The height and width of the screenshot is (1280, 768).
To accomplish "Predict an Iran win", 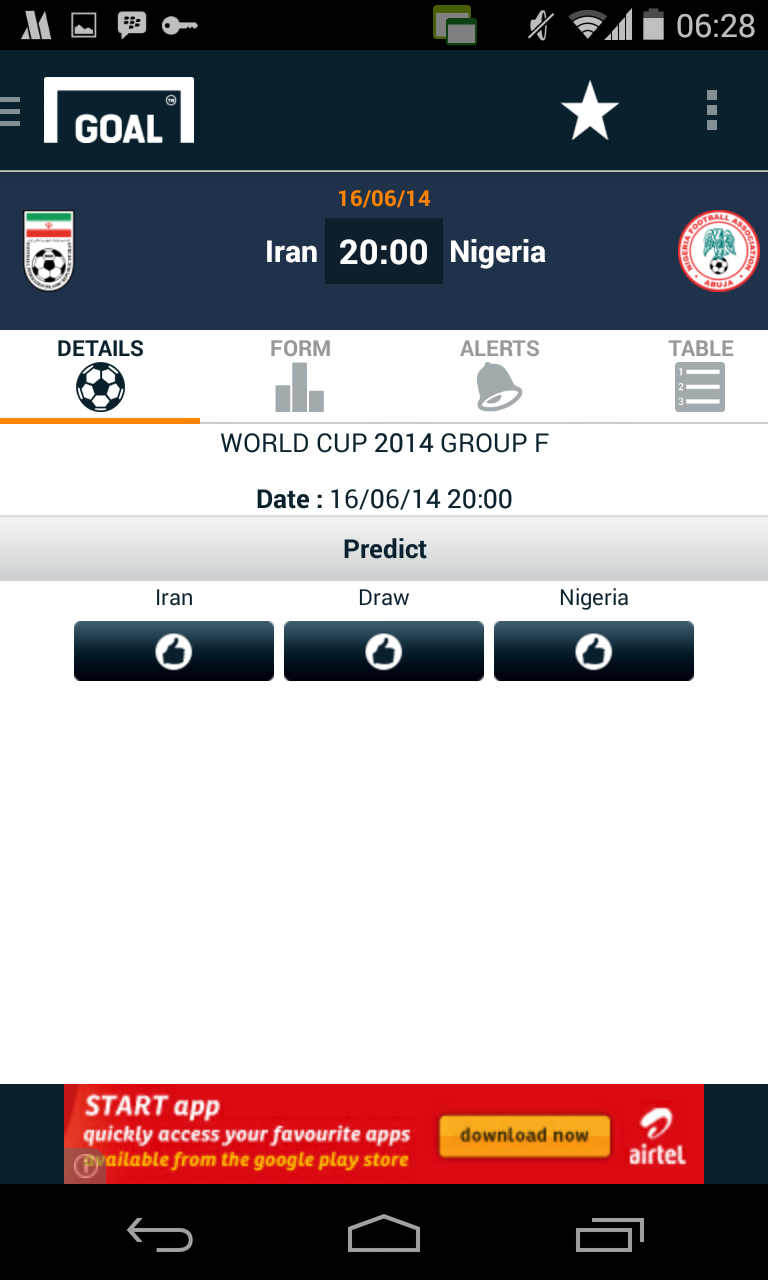I will (174, 651).
